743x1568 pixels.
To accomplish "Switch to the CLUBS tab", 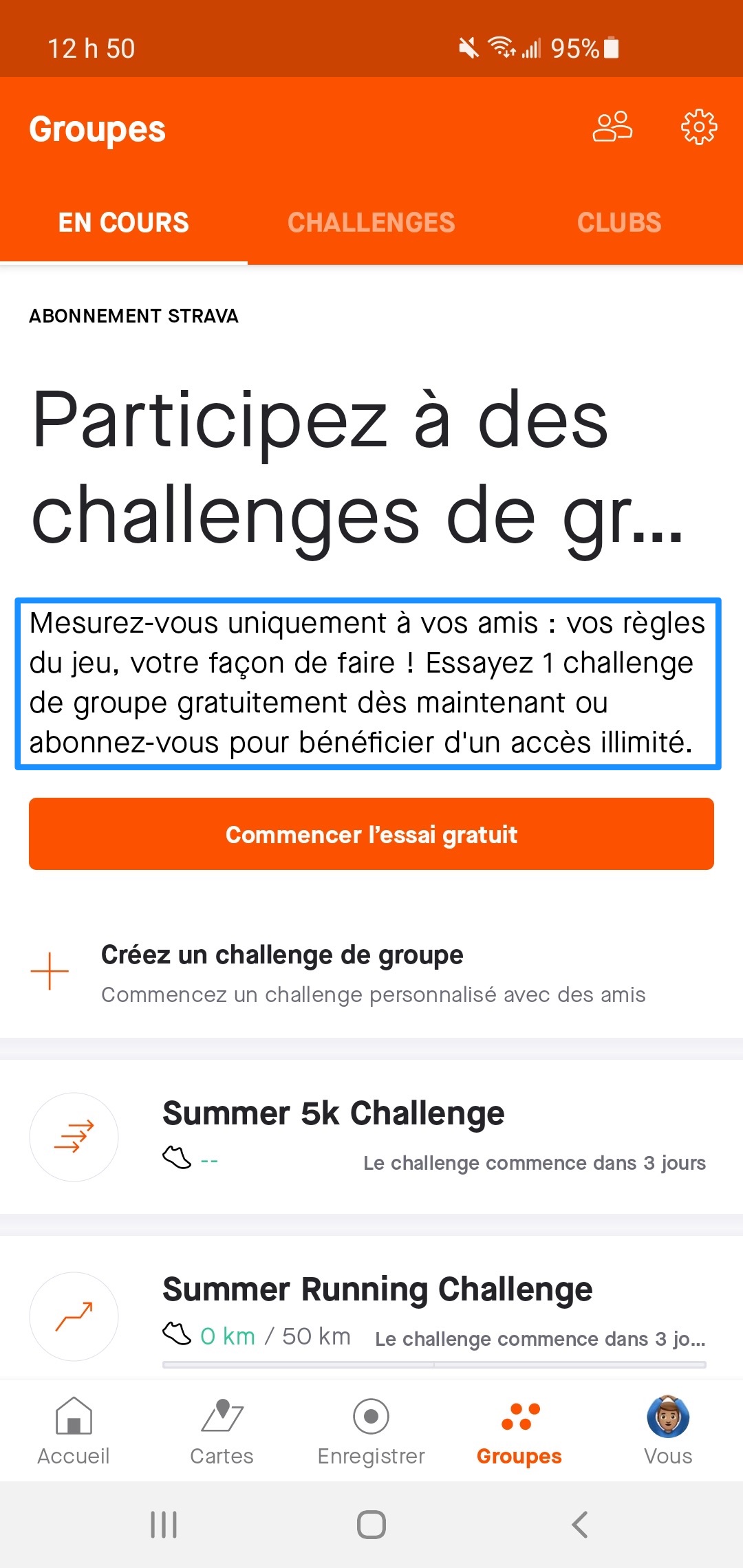I will tap(618, 221).
